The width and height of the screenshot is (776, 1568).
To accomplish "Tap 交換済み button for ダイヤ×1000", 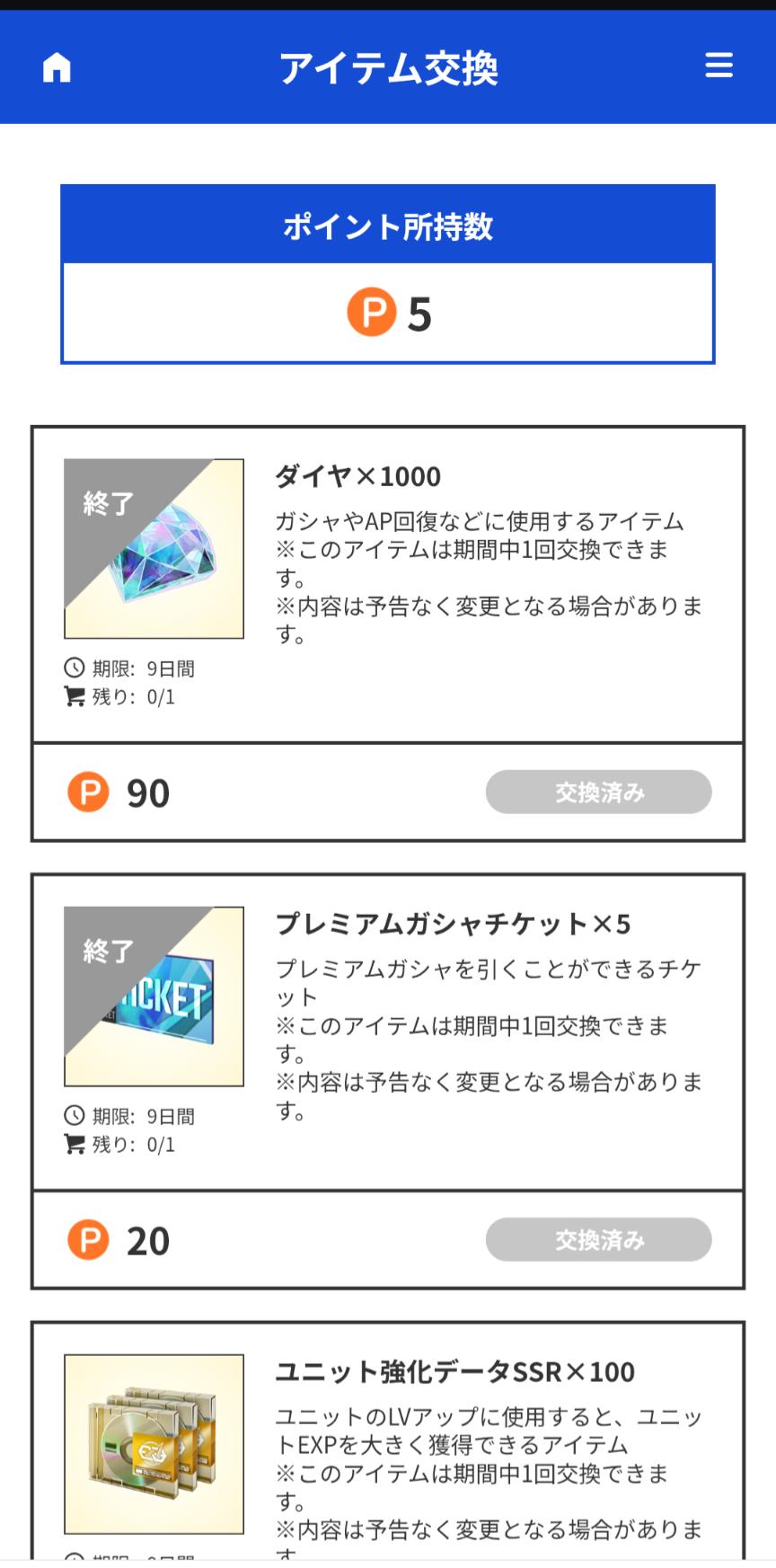I will tap(598, 792).
